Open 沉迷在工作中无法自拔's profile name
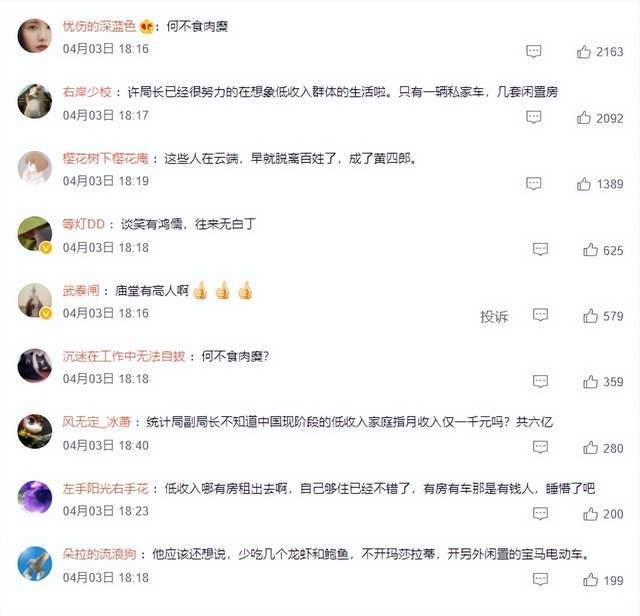 click(124, 356)
